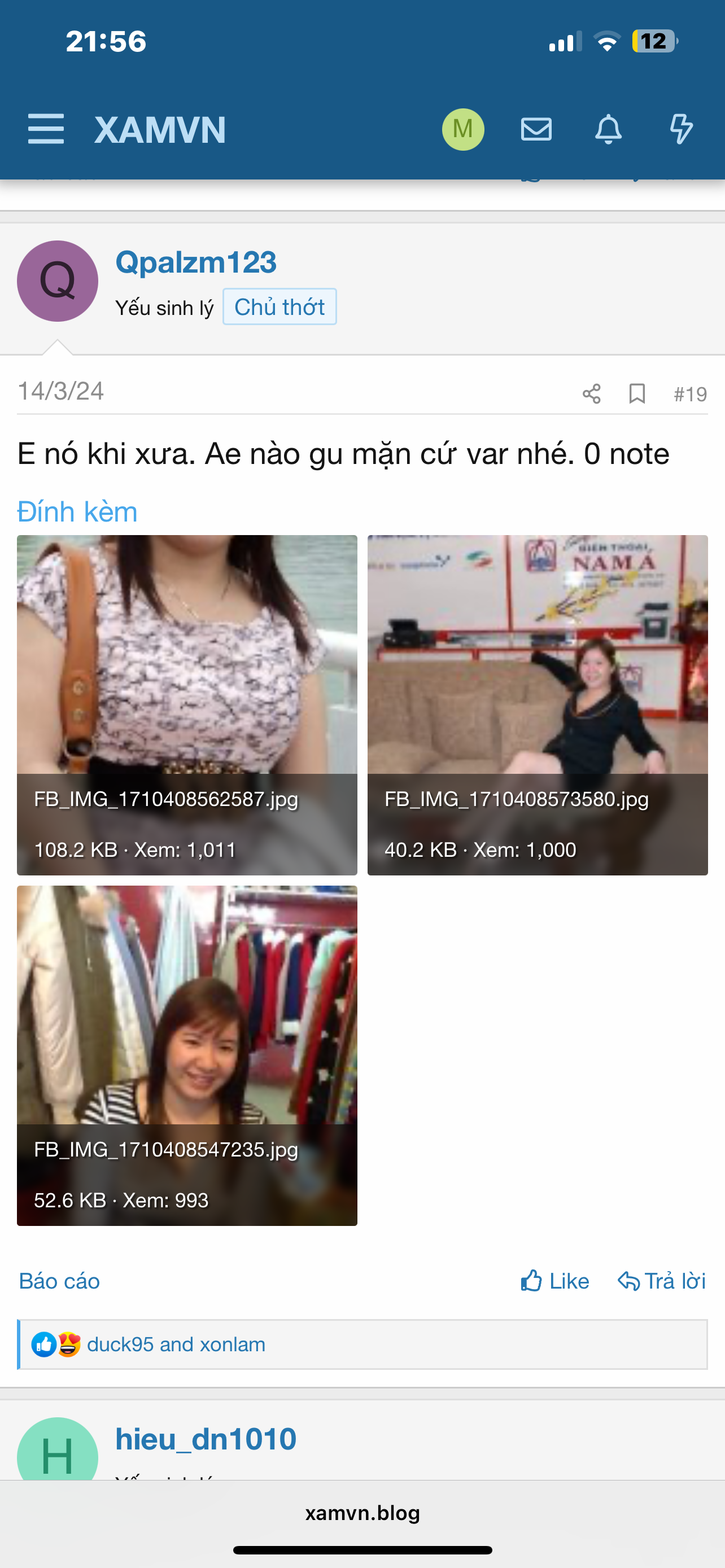Open the notifications bell
The image size is (725, 1568).
608,129
